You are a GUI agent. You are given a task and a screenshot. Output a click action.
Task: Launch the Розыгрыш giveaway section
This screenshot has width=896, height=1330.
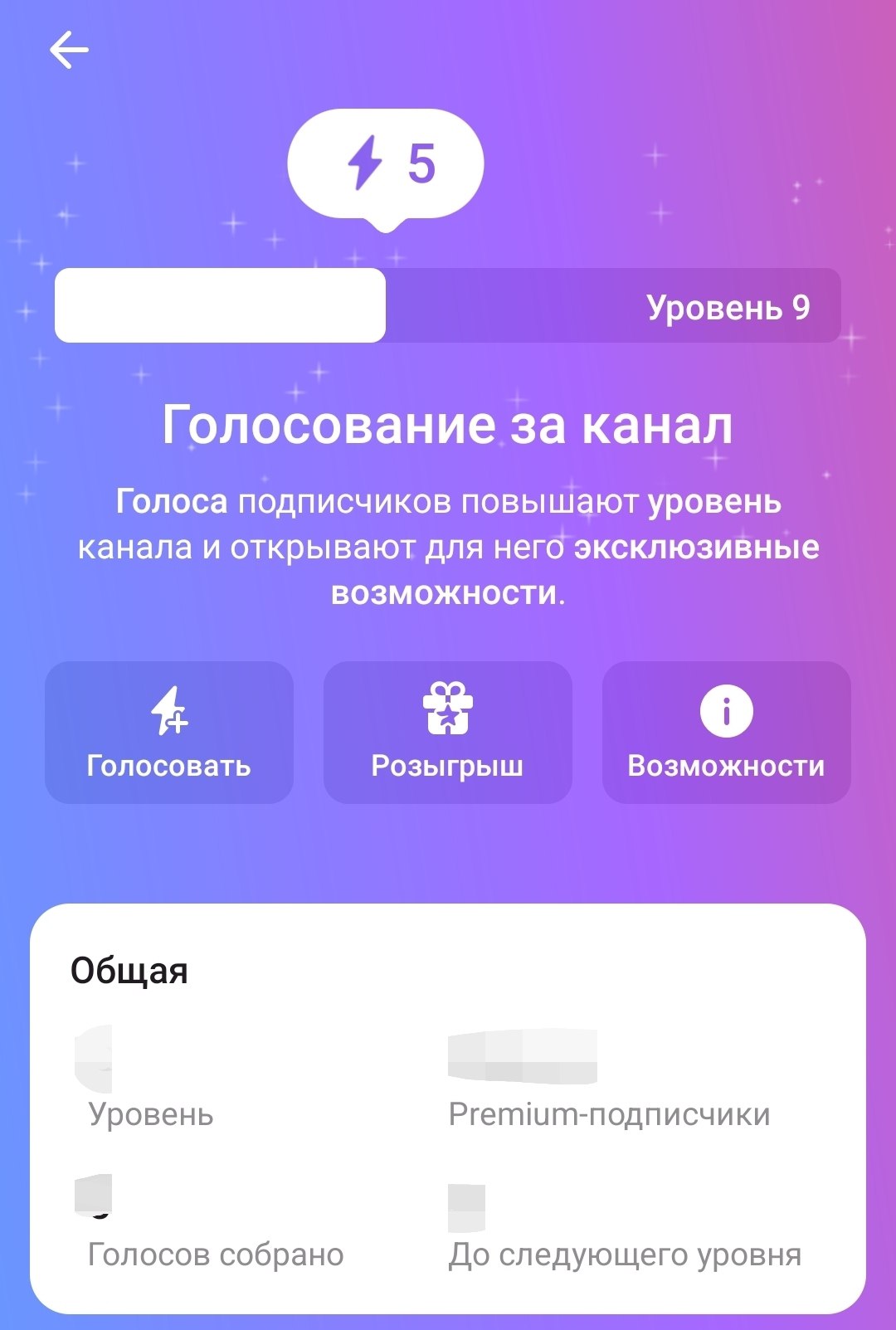447,733
